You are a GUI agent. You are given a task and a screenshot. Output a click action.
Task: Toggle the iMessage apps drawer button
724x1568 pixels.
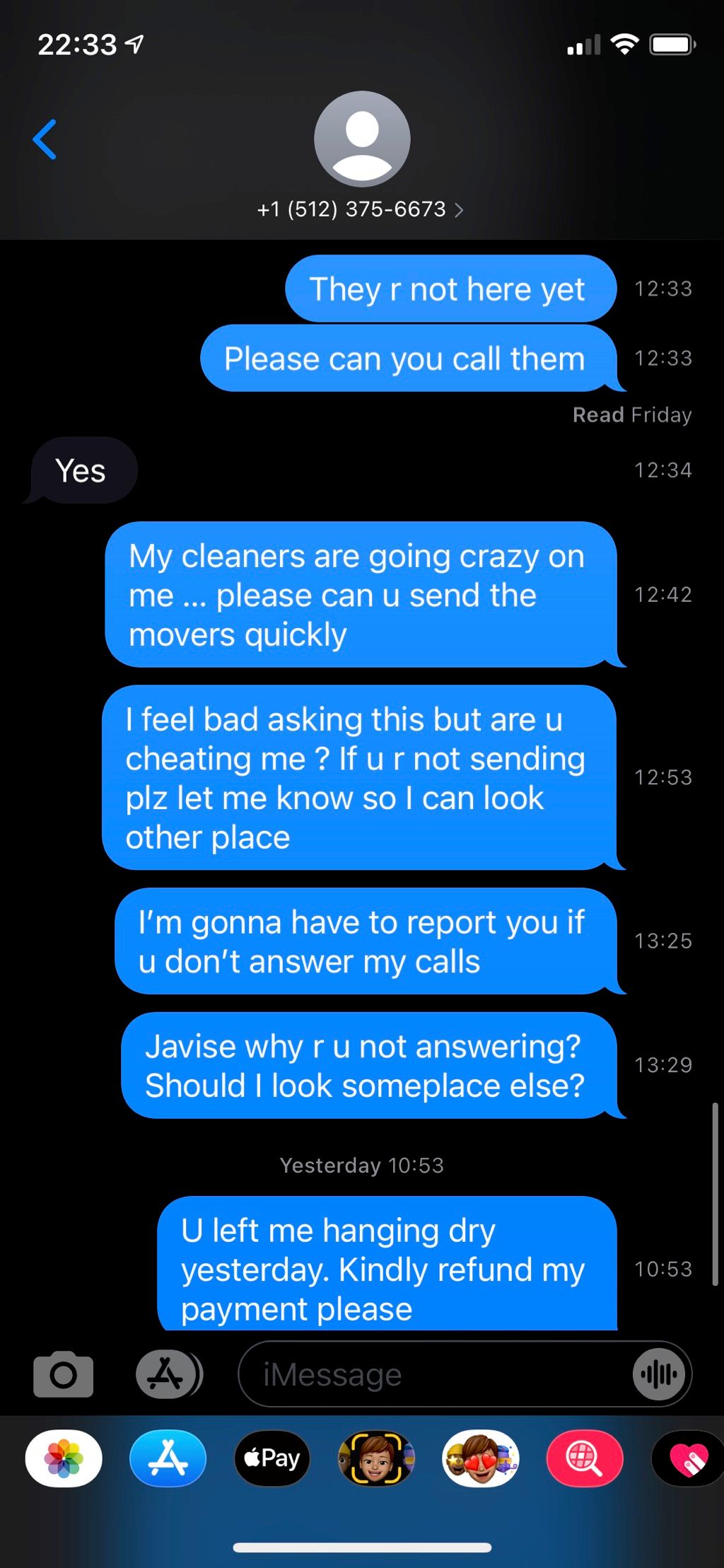click(x=168, y=1374)
